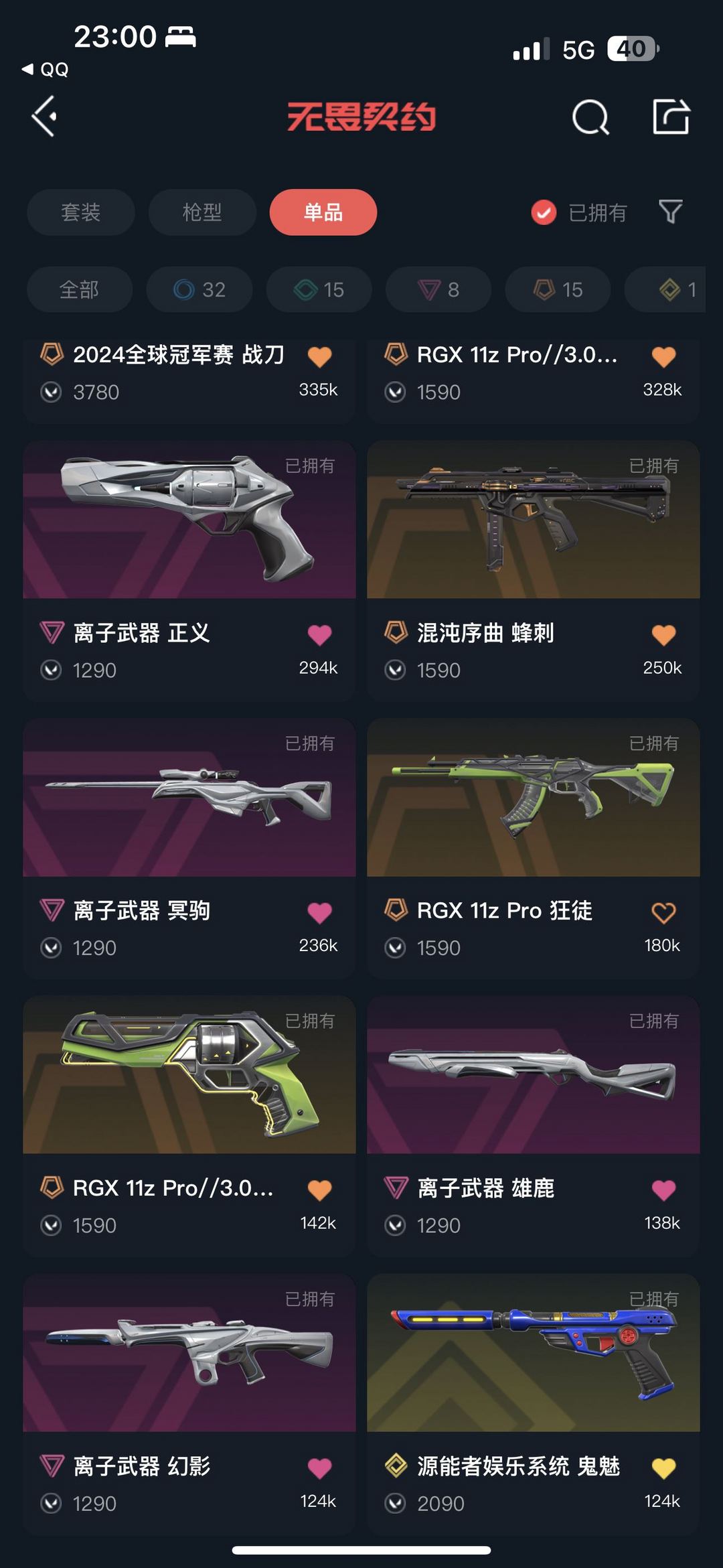Open the 离子武器 冥驹 skin card
This screenshot has height=1568, width=723.
point(189,849)
